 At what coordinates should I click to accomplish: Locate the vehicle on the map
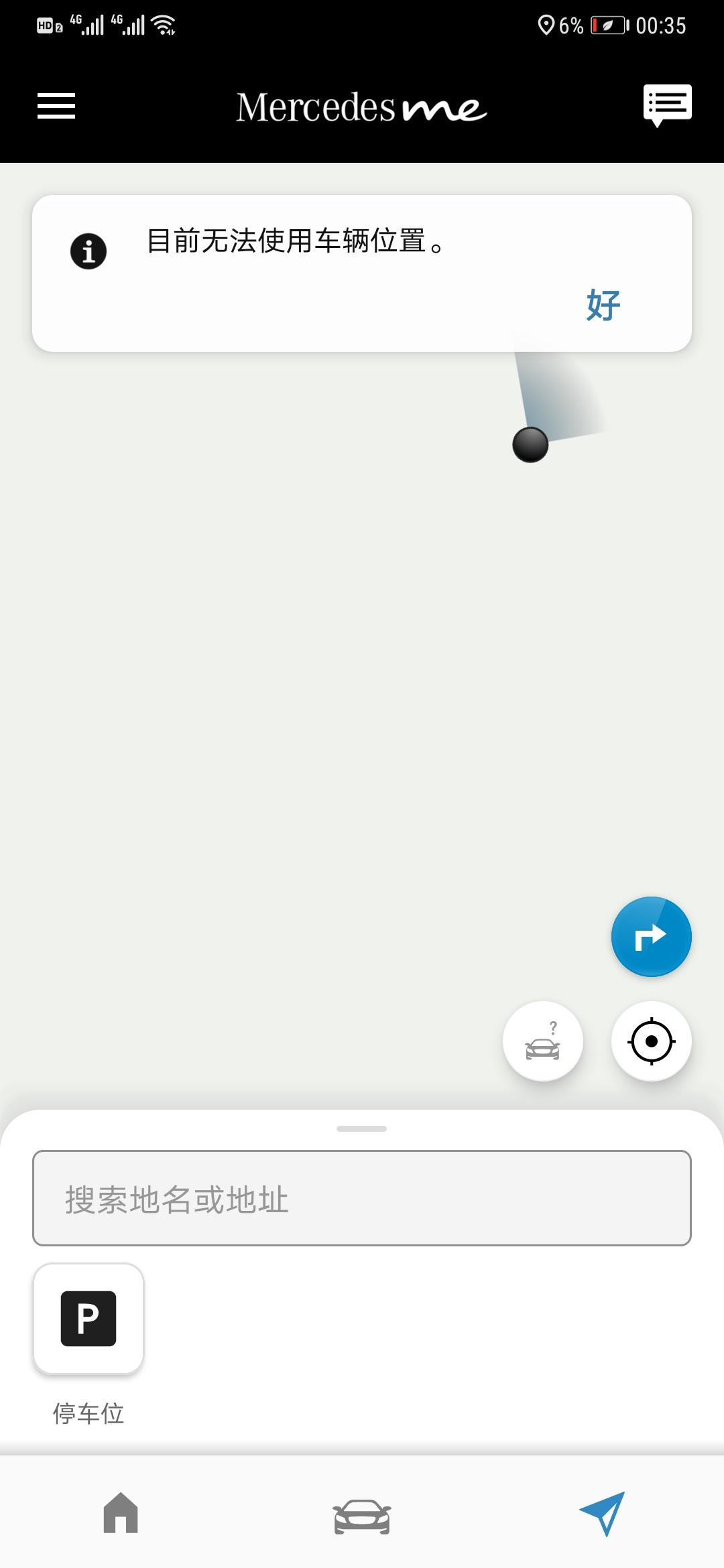point(542,1041)
